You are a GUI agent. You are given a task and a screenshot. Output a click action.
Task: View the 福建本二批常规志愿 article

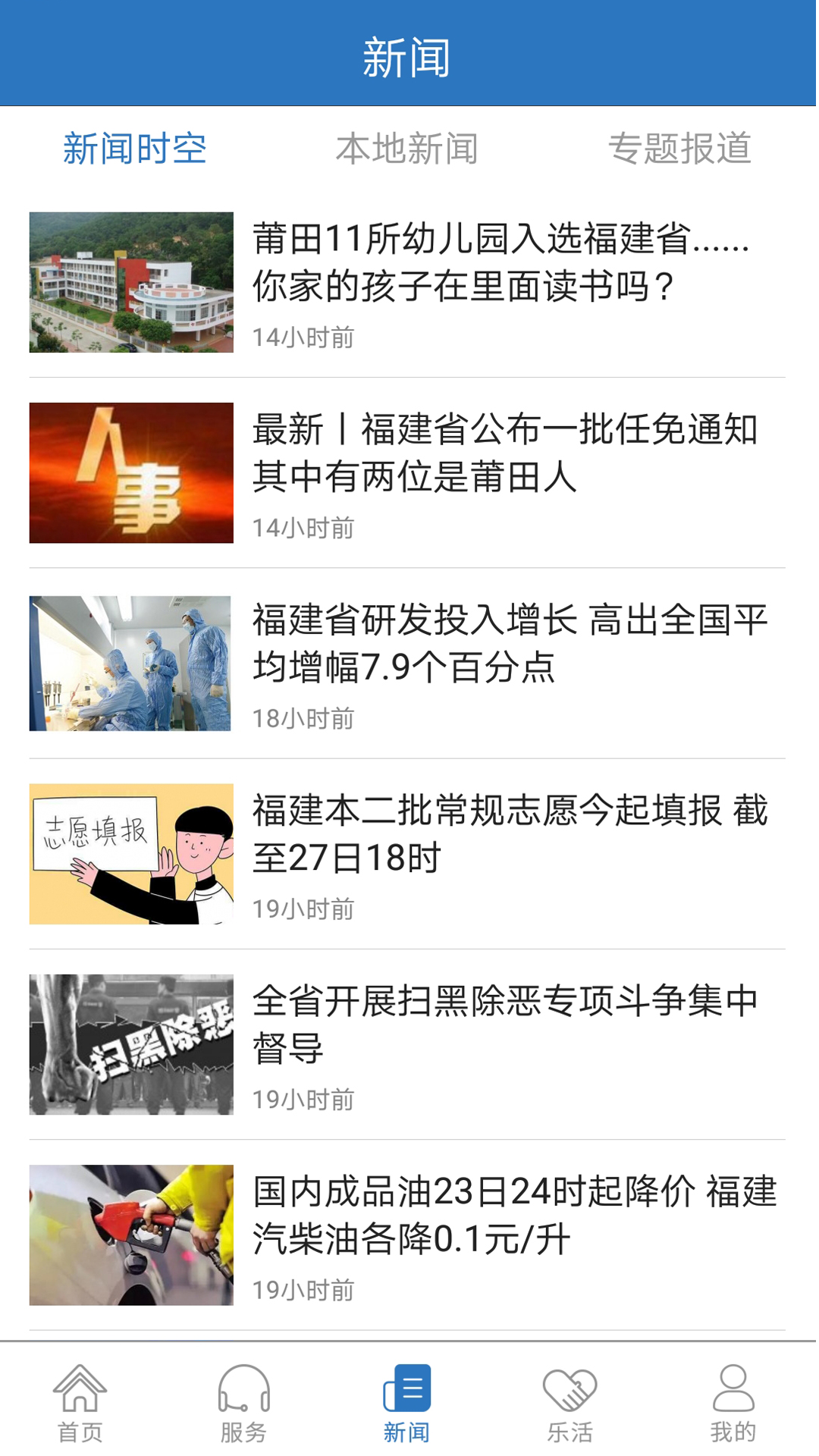pyautogui.click(x=508, y=834)
